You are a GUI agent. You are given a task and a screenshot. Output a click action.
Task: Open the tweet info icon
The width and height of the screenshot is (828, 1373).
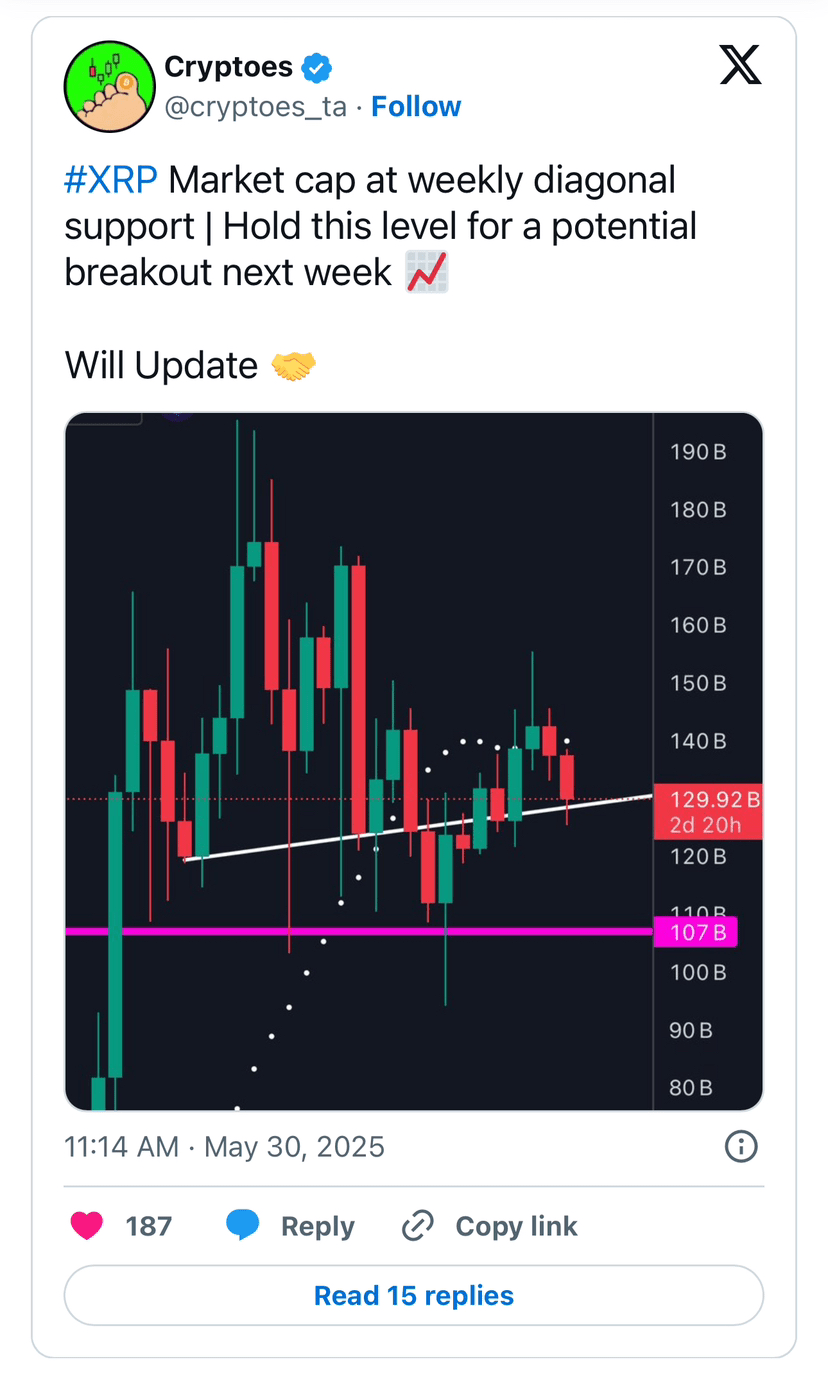[x=739, y=1146]
